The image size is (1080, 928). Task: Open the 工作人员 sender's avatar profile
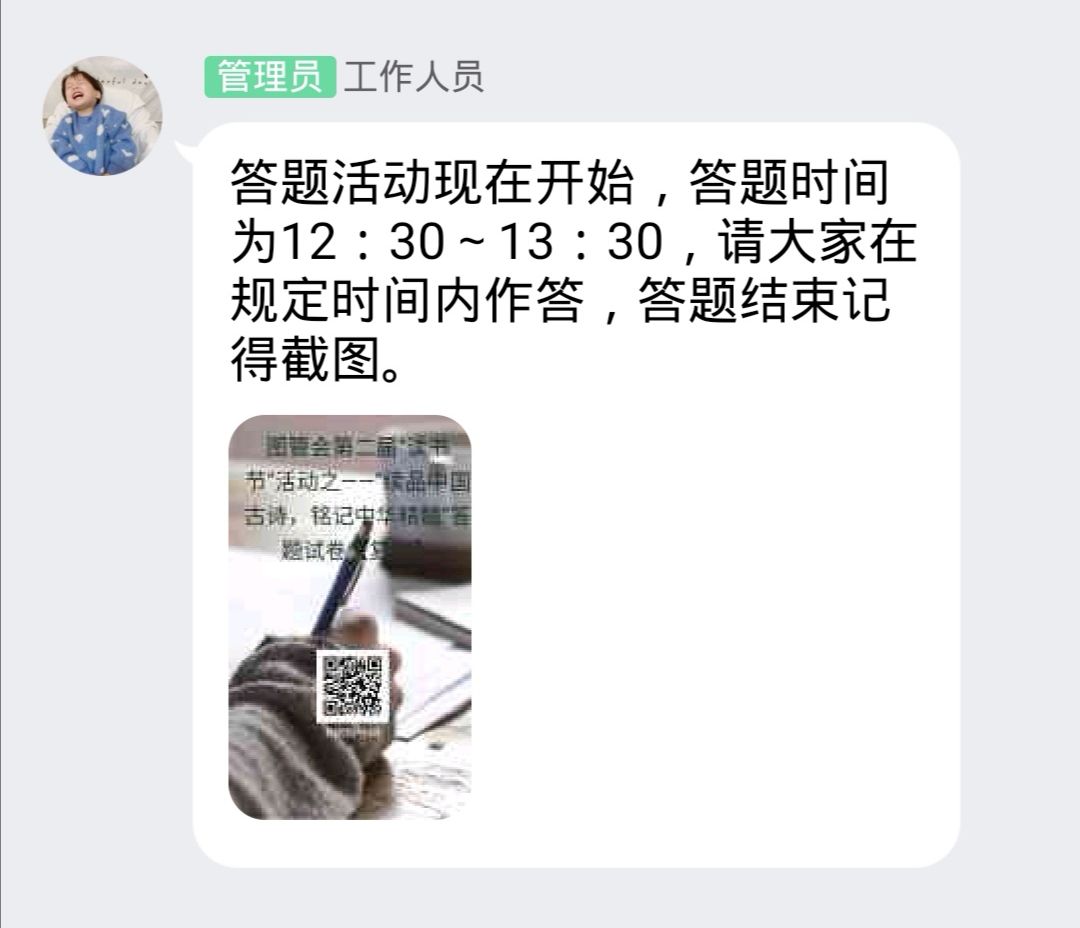click(x=102, y=116)
